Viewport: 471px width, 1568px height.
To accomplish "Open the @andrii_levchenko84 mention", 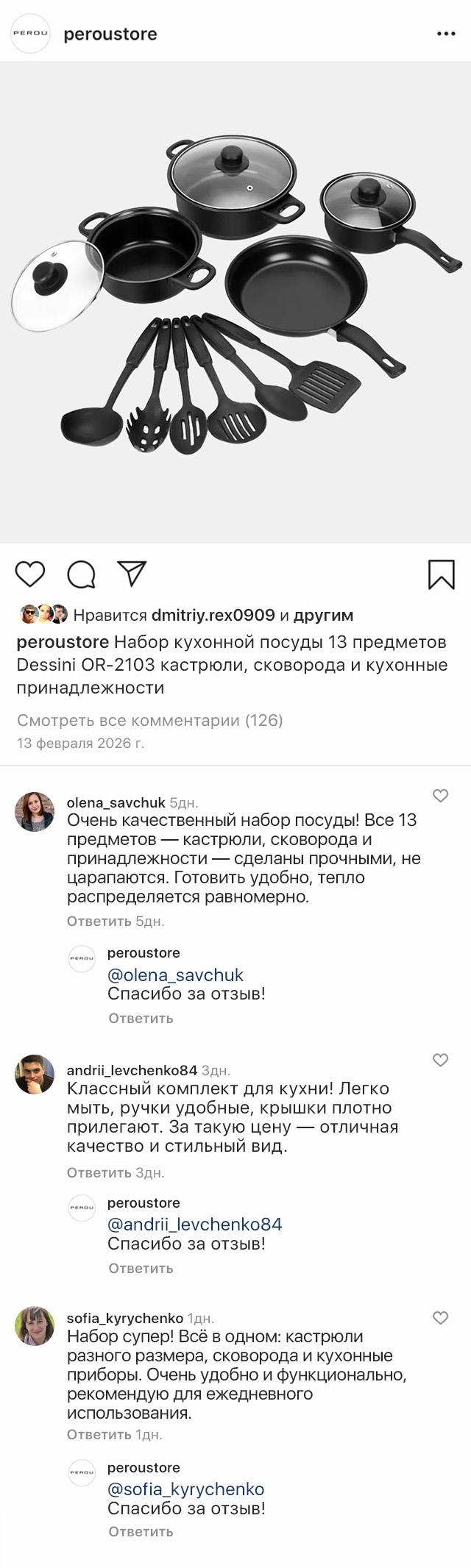I will click(194, 1224).
